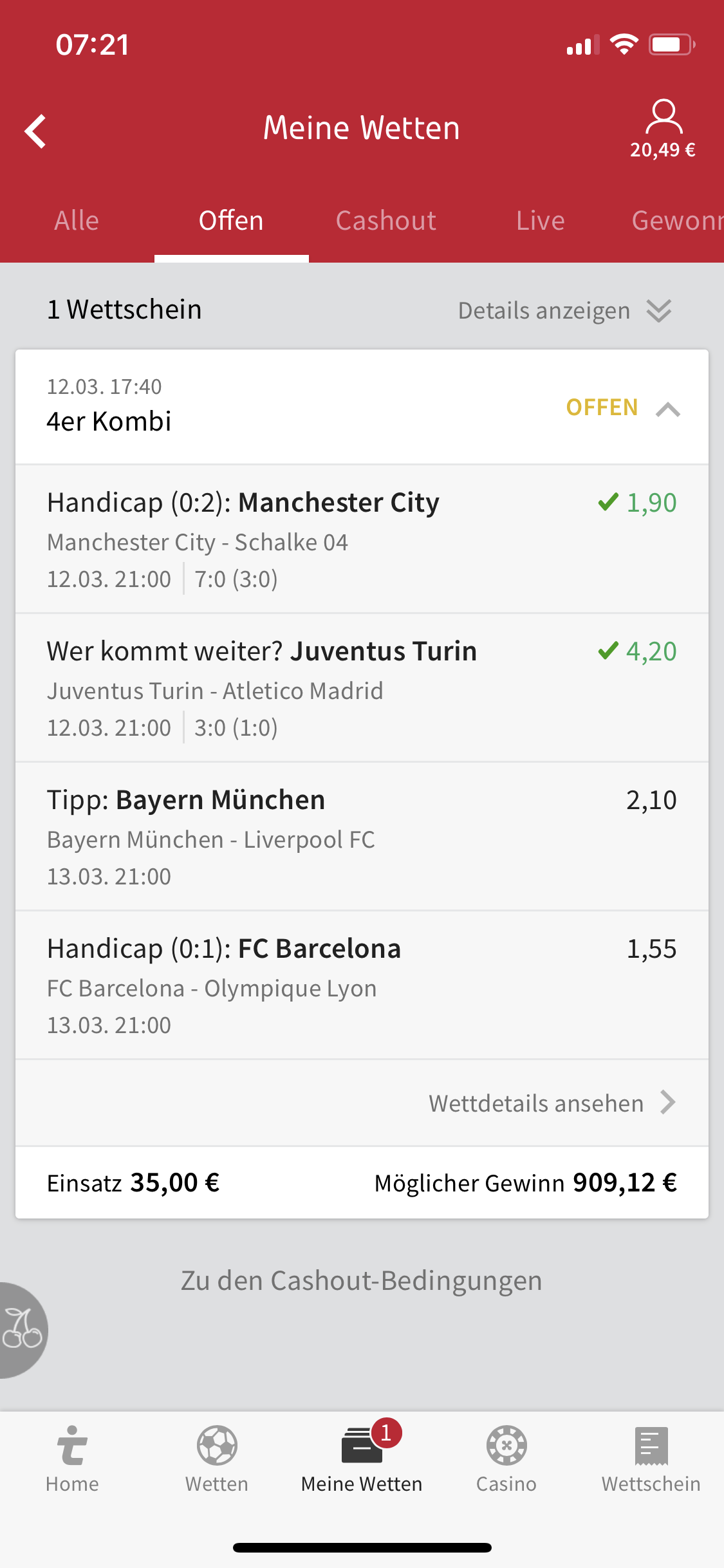
Task: Collapse the 4er Kombi bet slip
Action: pos(668,409)
